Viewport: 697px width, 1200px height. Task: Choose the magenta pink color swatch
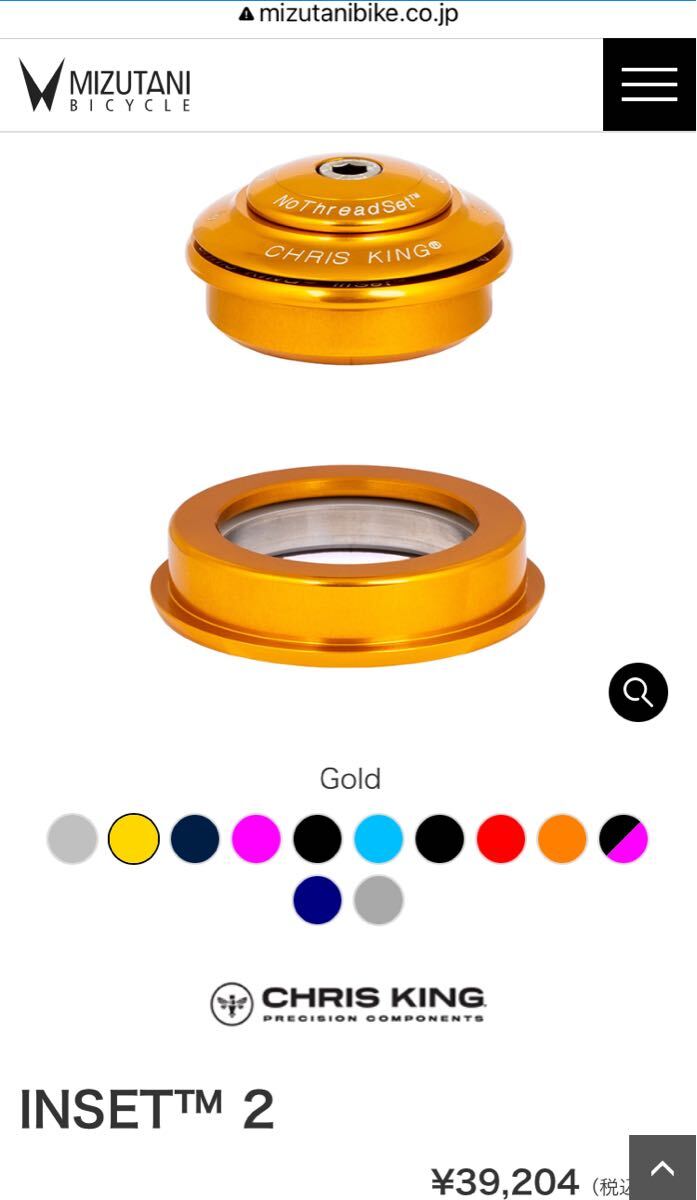pyautogui.click(x=256, y=839)
